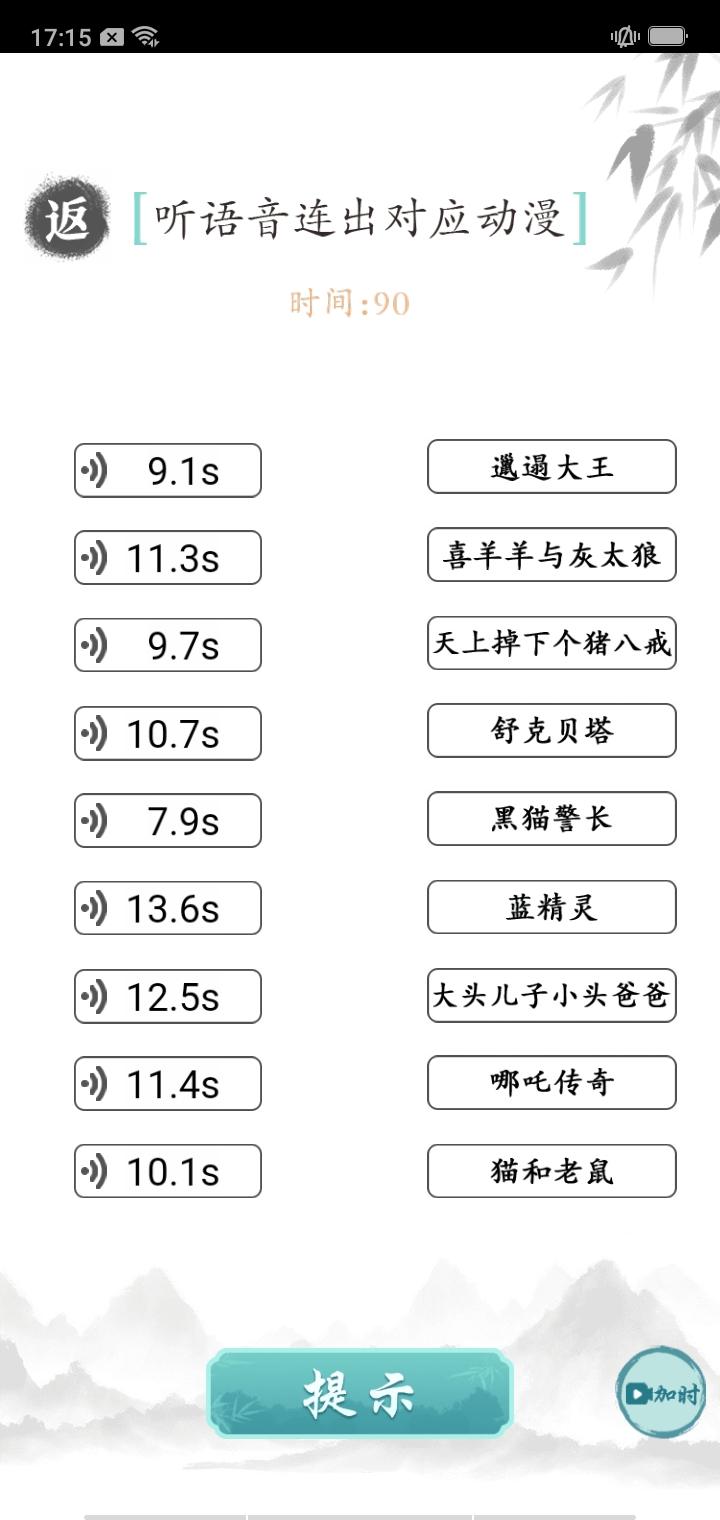Play the 11.4s audio clip
Image resolution: width=720 pixels, height=1520 pixels.
(x=166, y=1083)
